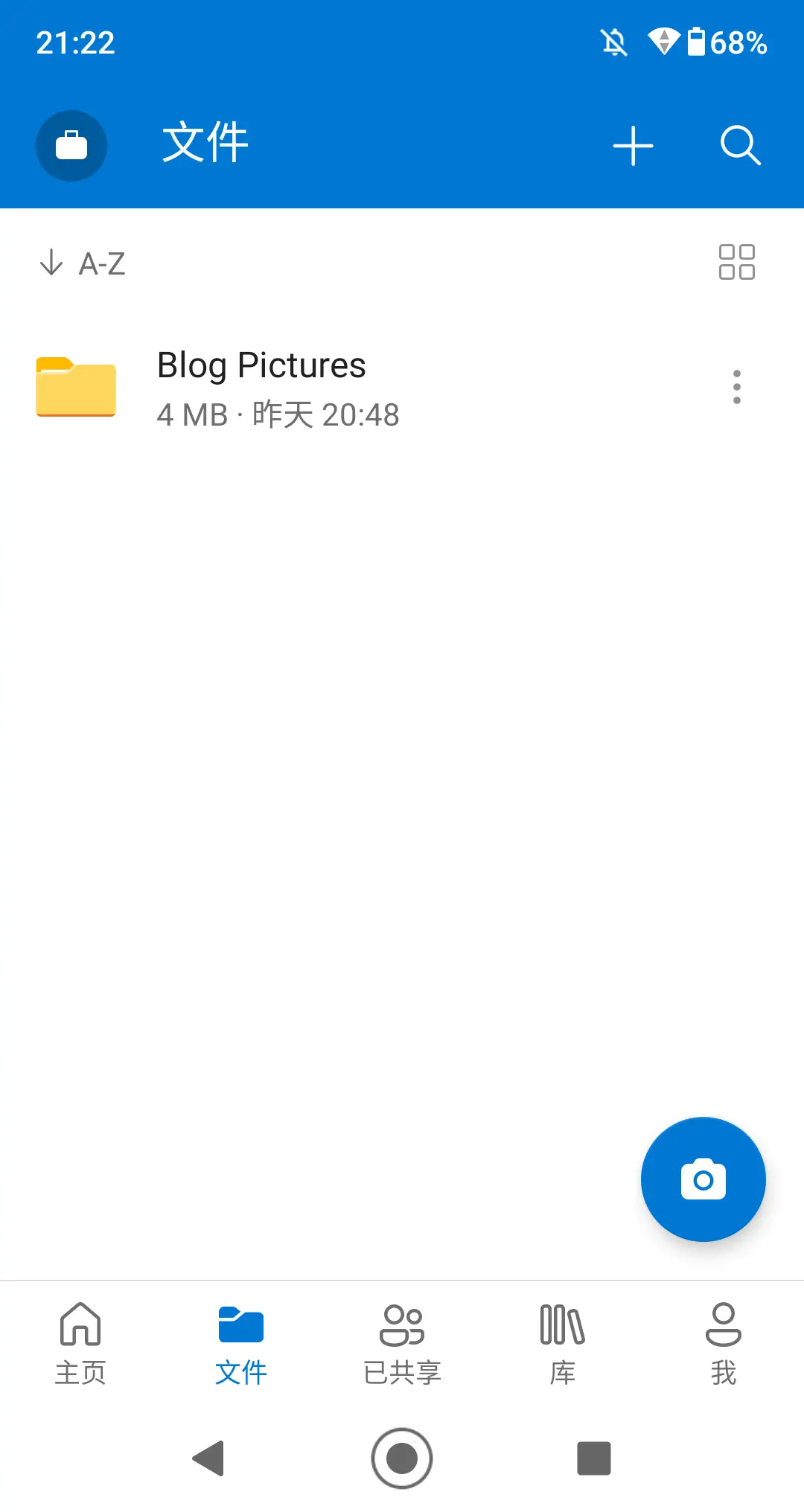Image resolution: width=804 pixels, height=1512 pixels.
Task: Toggle the descending sort by tapping A-Z
Action: [102, 263]
